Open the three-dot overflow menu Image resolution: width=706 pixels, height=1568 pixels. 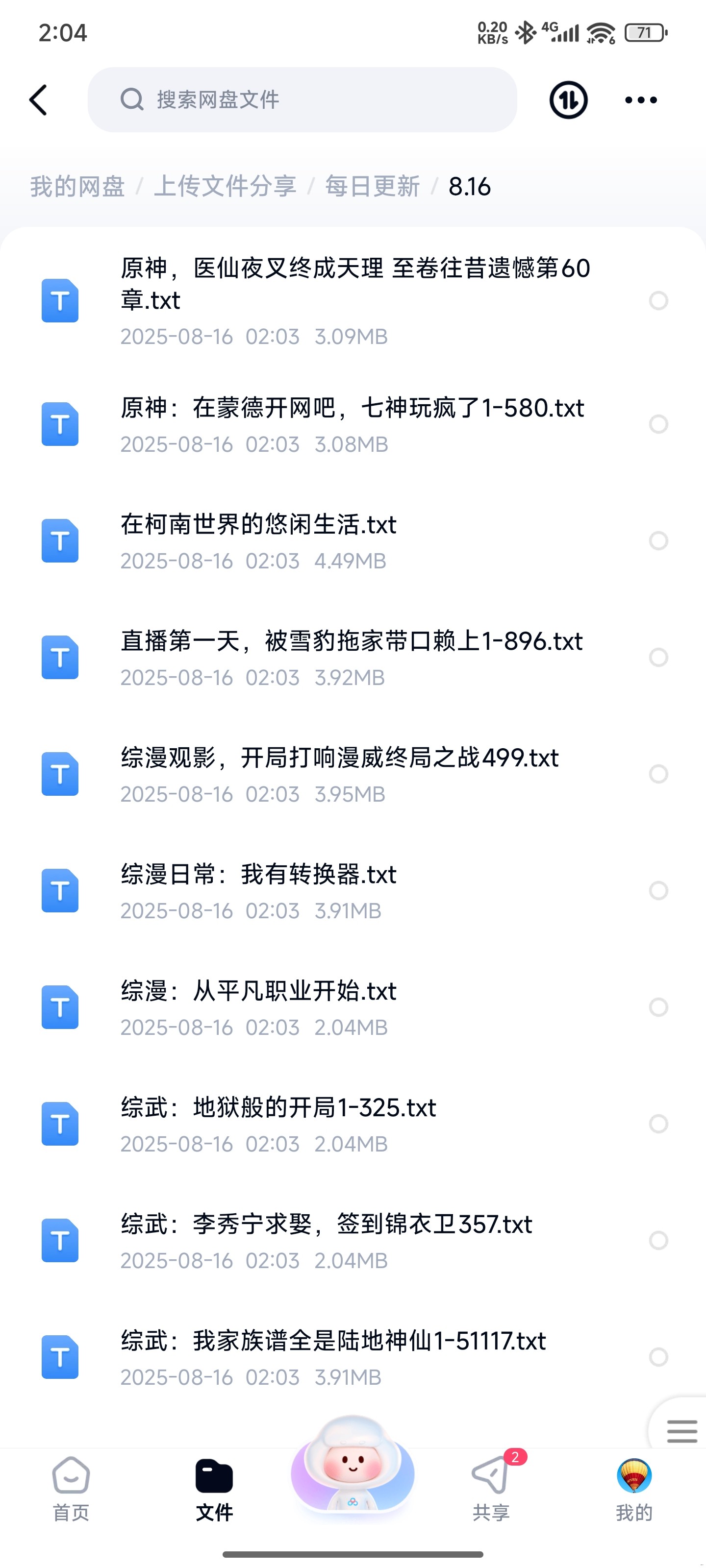pos(641,100)
